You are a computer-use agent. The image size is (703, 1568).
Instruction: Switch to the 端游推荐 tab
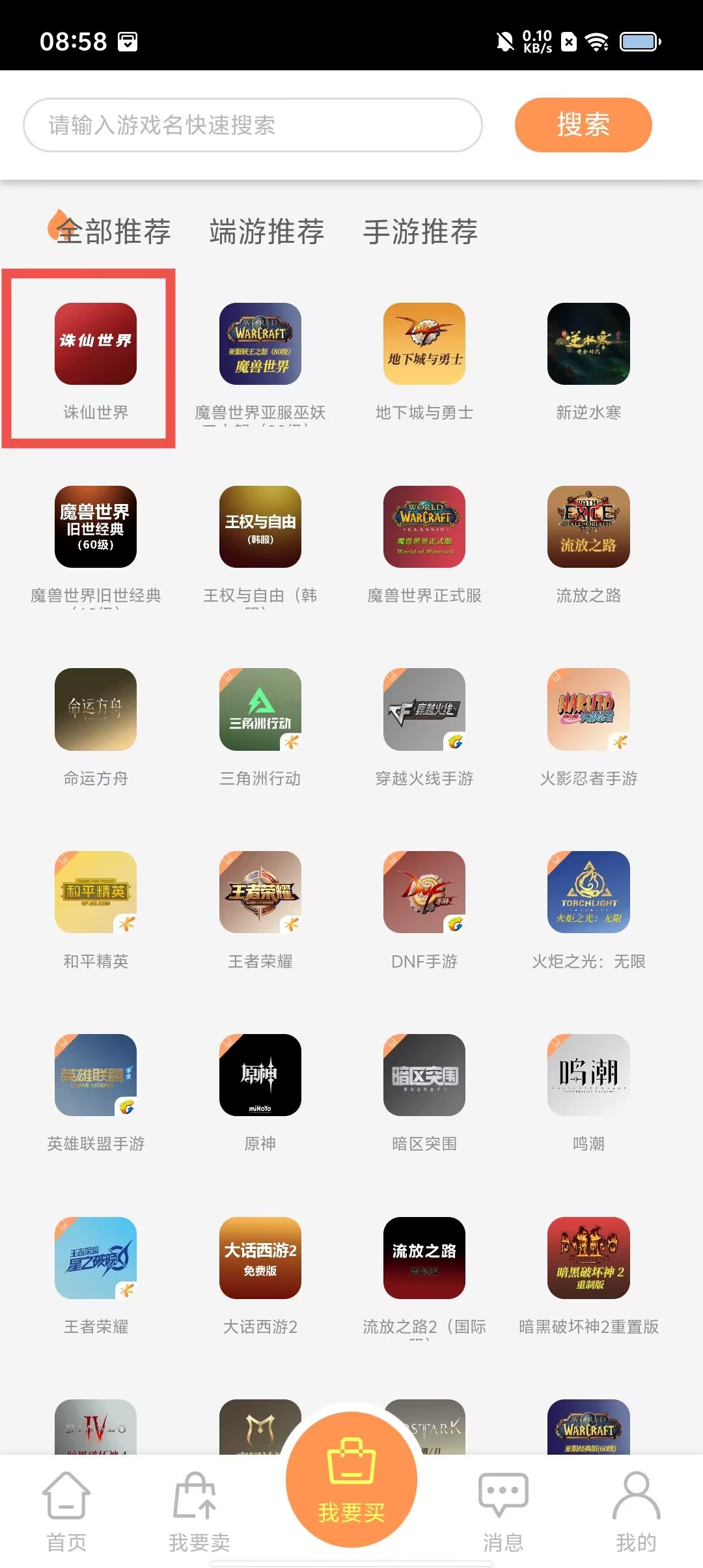pos(267,232)
